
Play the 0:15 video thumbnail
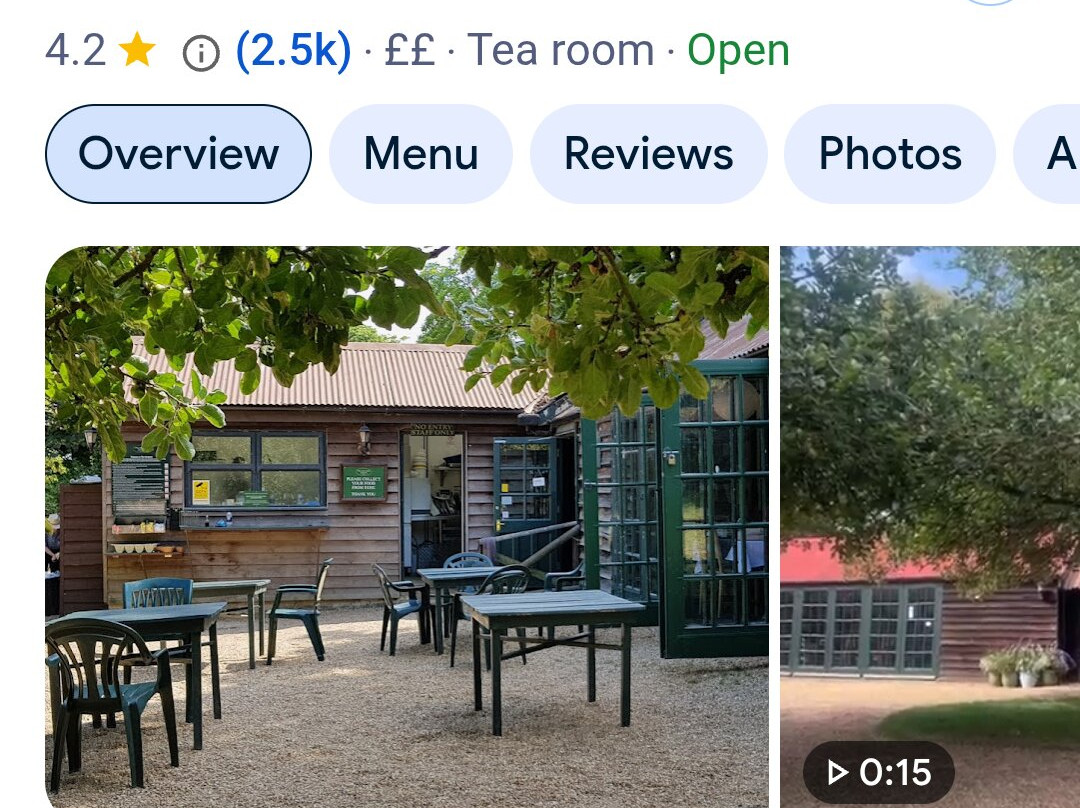tap(930, 525)
